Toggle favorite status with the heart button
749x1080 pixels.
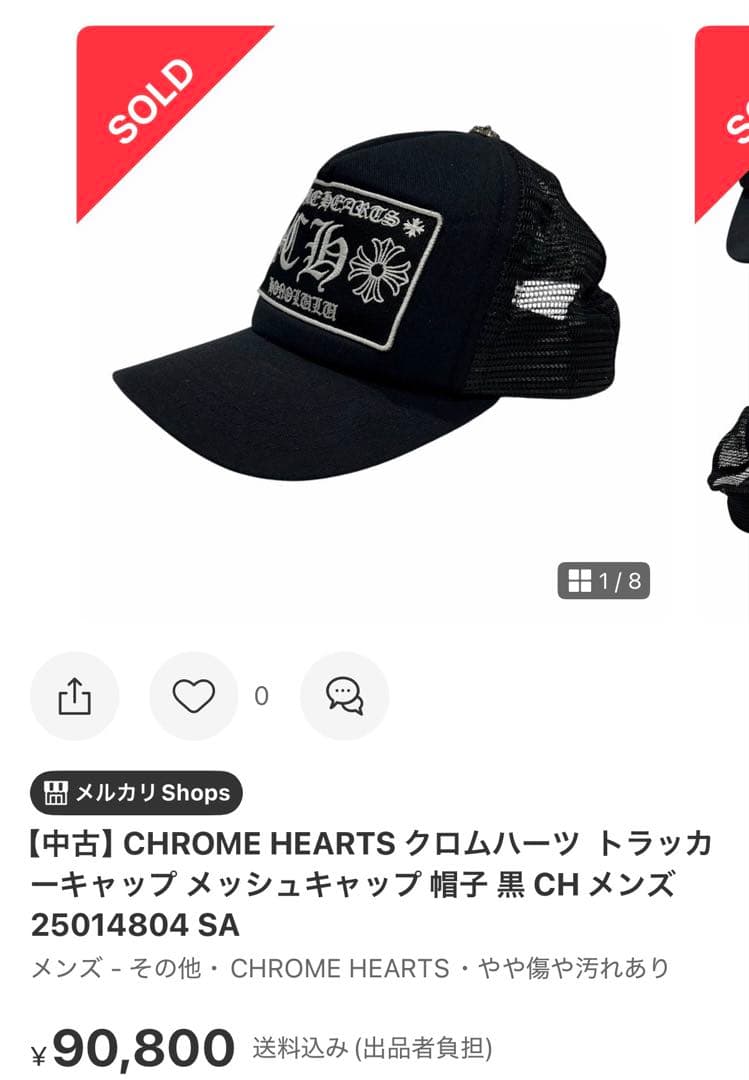(x=193, y=695)
